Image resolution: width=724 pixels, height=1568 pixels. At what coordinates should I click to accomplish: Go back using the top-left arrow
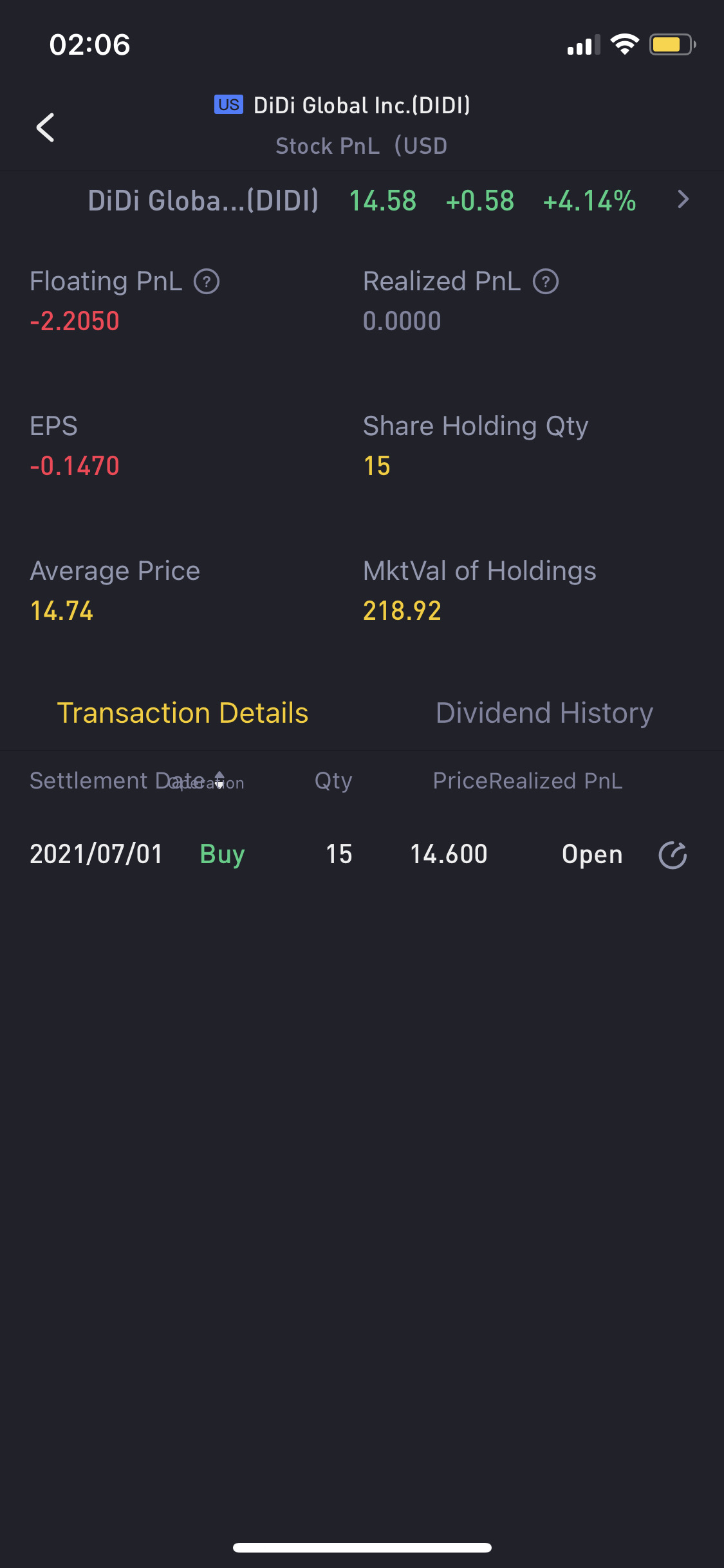click(x=46, y=127)
